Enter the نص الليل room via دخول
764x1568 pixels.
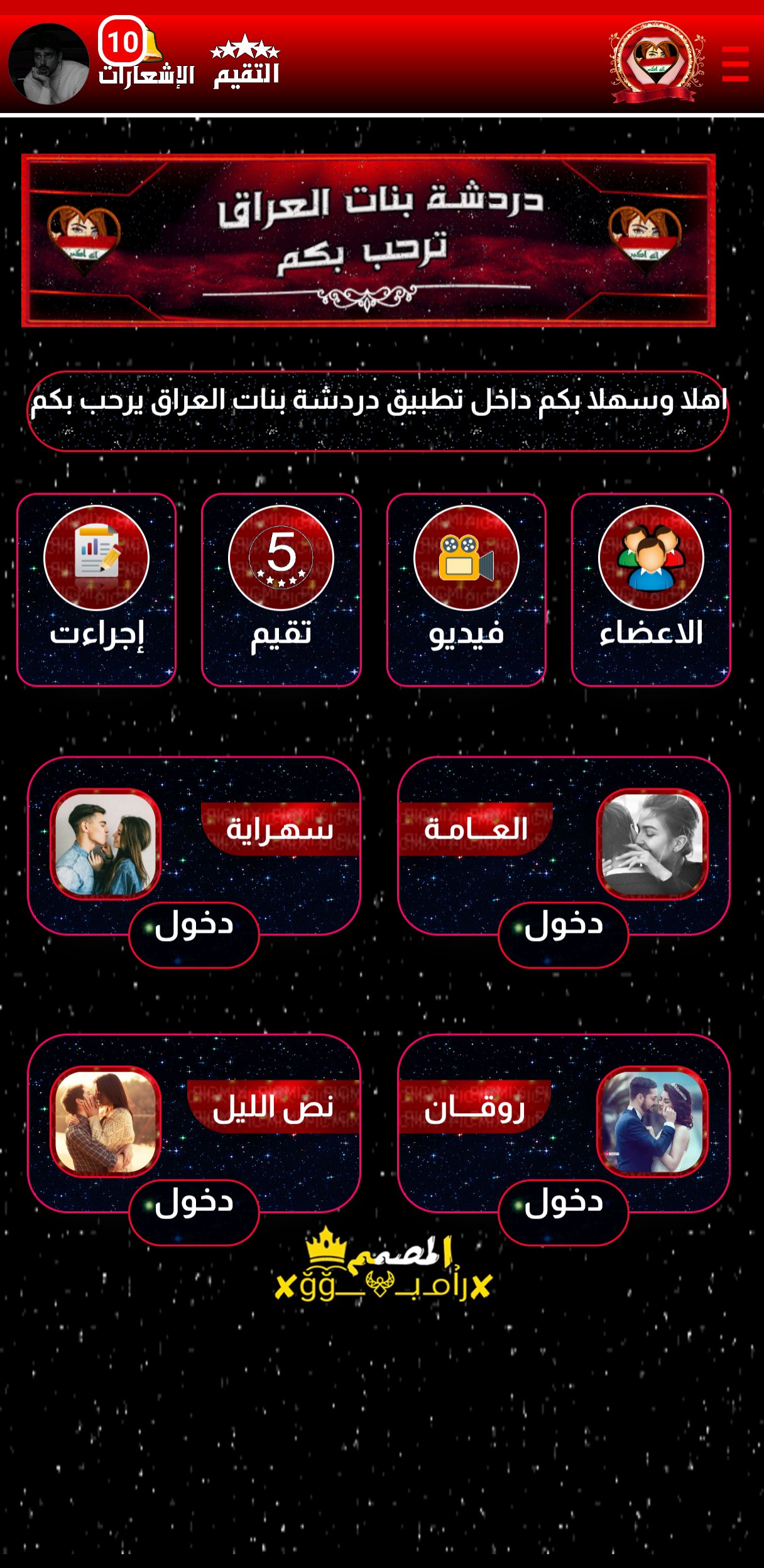click(x=194, y=1212)
